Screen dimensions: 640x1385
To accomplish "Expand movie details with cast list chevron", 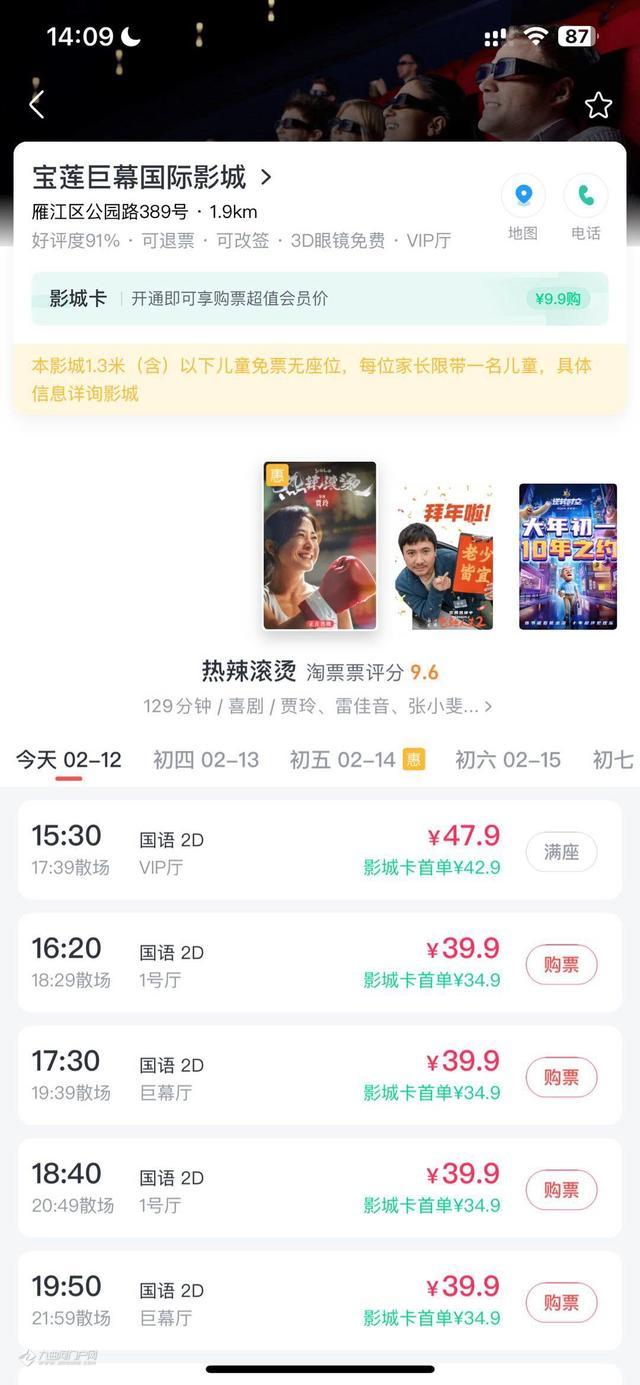I will 488,706.
